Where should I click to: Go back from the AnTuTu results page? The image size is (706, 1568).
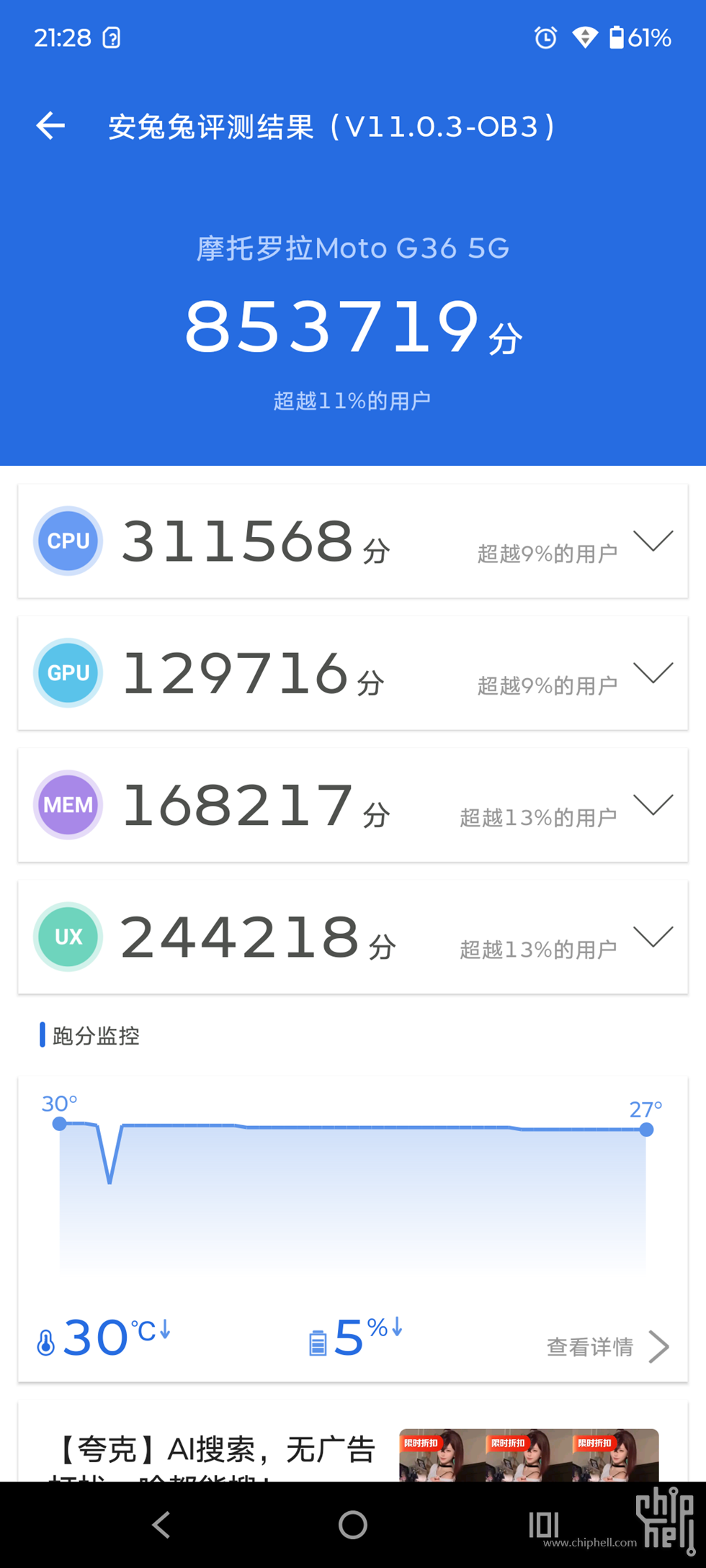coord(50,126)
